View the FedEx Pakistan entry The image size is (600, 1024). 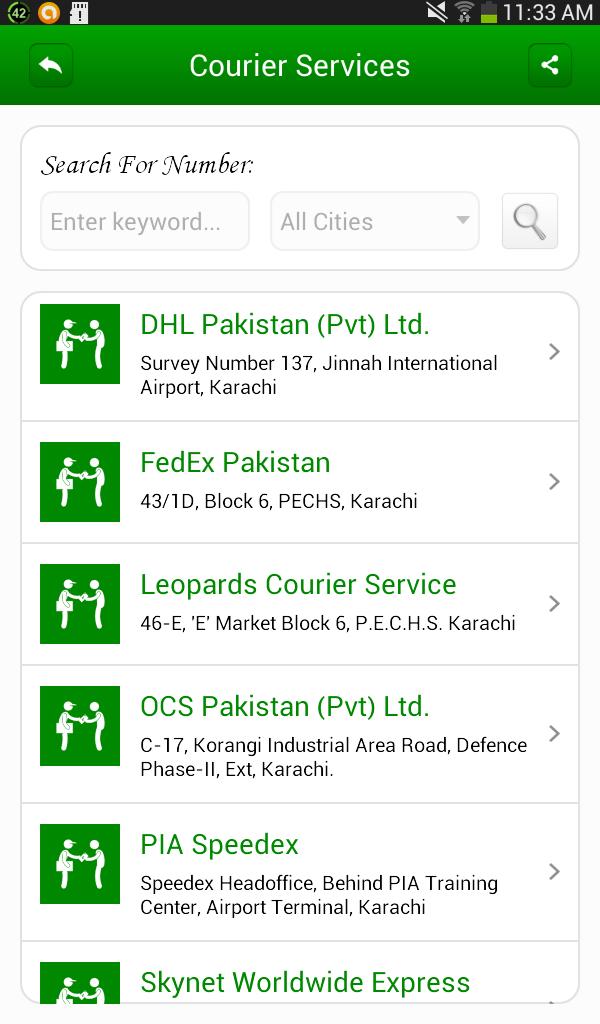tap(300, 482)
